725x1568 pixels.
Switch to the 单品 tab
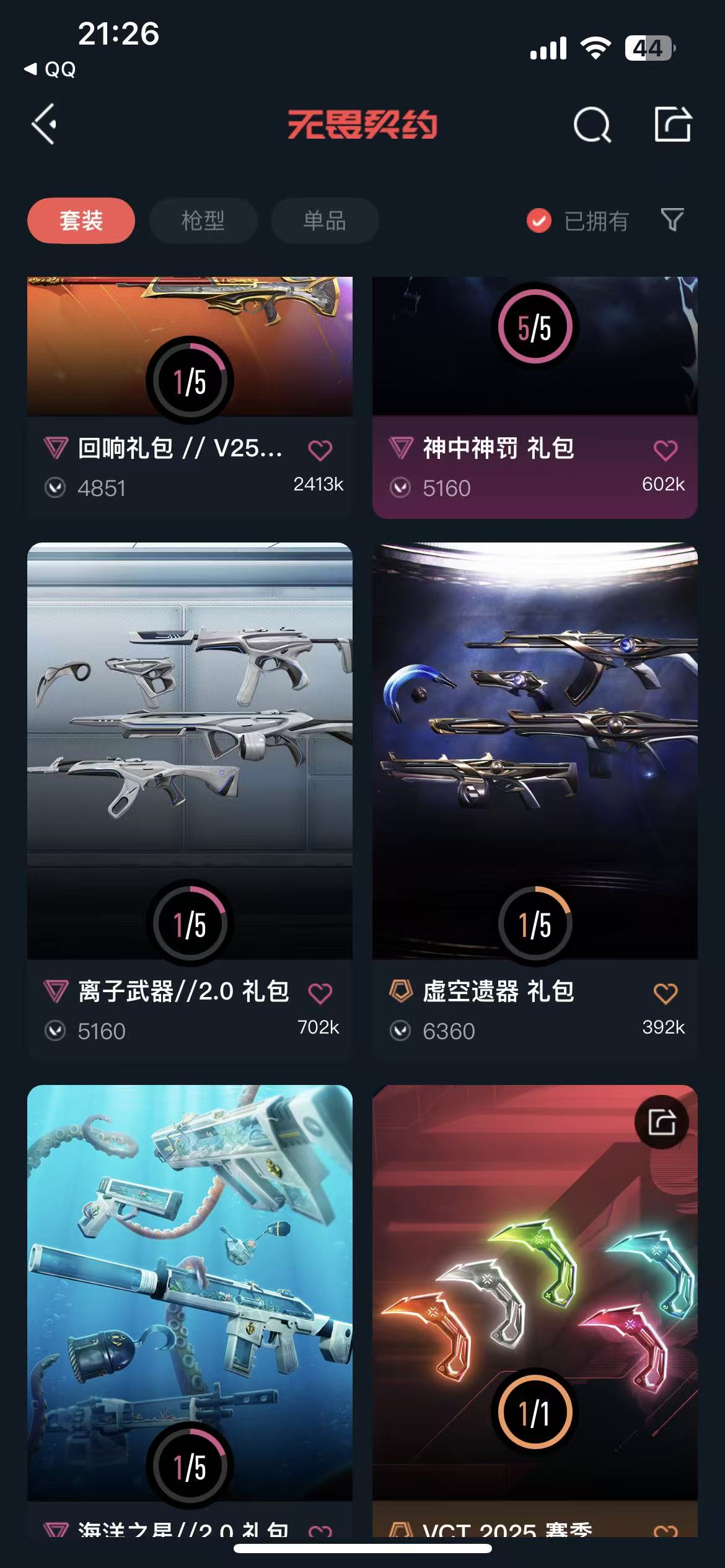[x=325, y=221]
